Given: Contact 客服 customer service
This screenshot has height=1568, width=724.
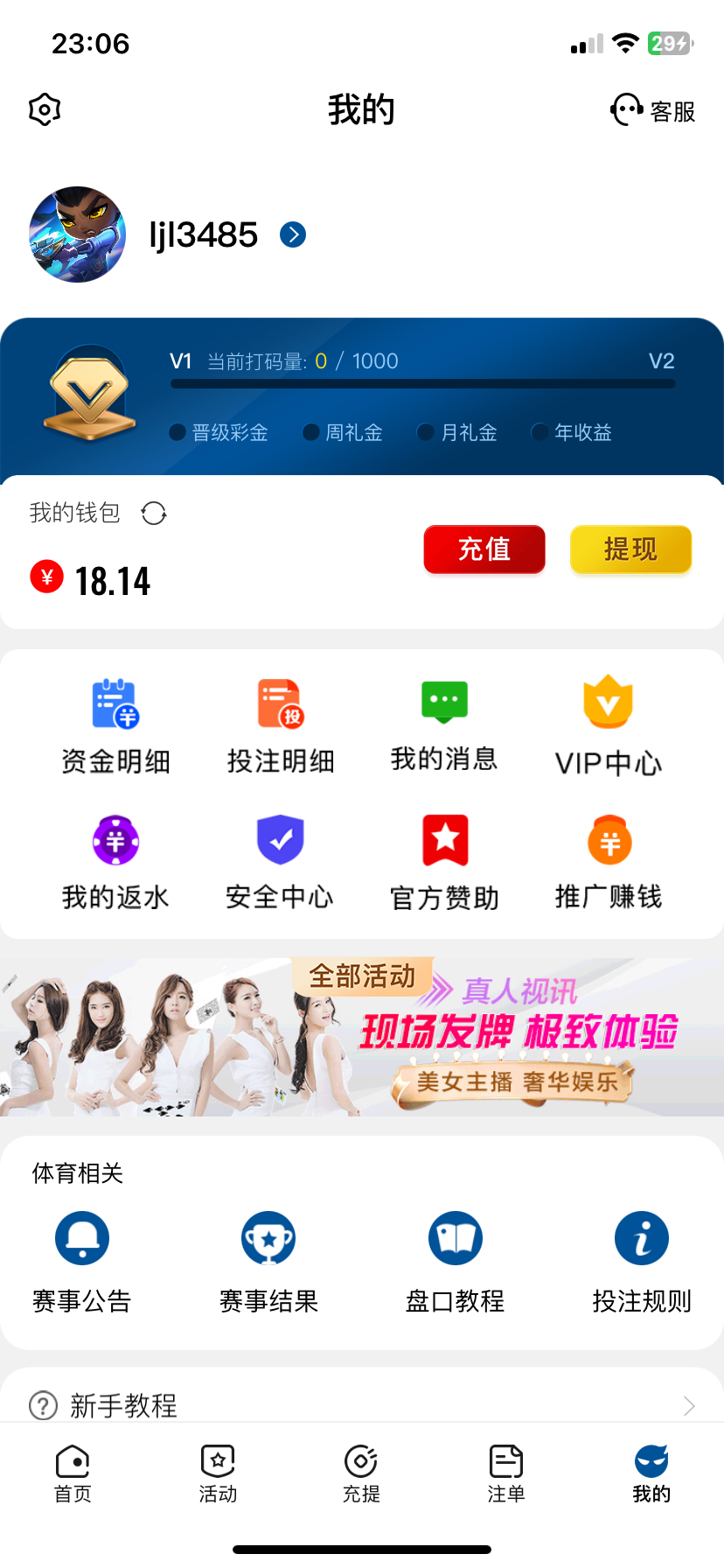Looking at the screenshot, I should (x=652, y=111).
